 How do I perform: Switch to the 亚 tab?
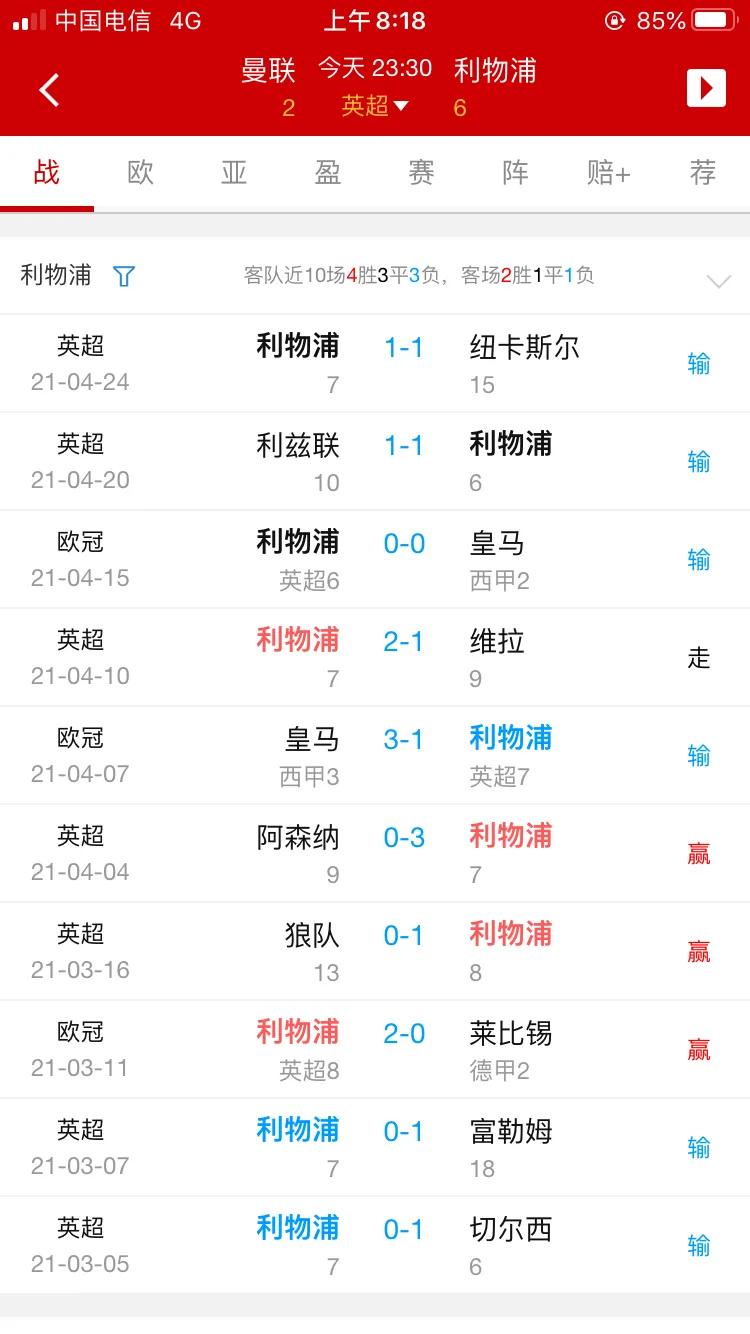[x=234, y=173]
